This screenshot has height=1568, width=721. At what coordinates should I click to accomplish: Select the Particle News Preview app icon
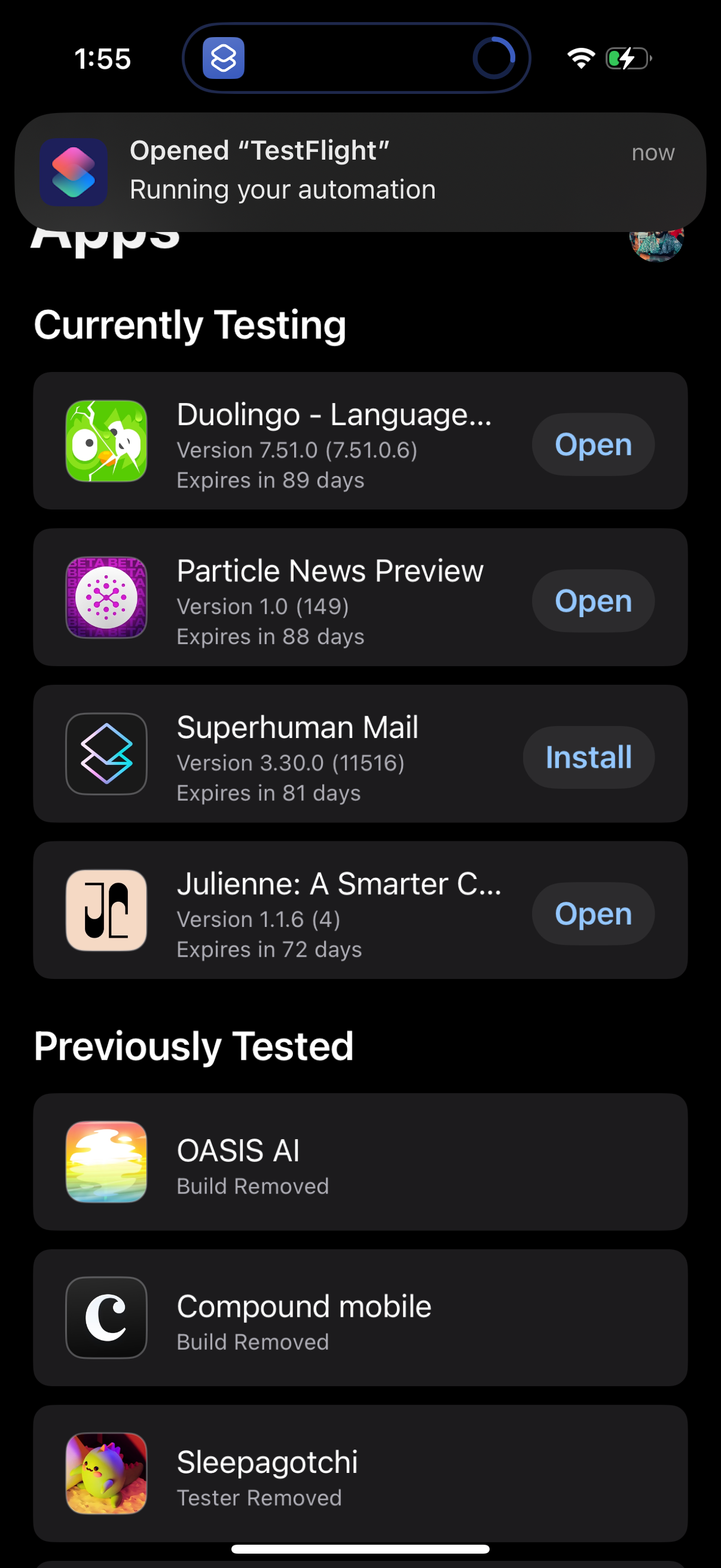point(105,599)
